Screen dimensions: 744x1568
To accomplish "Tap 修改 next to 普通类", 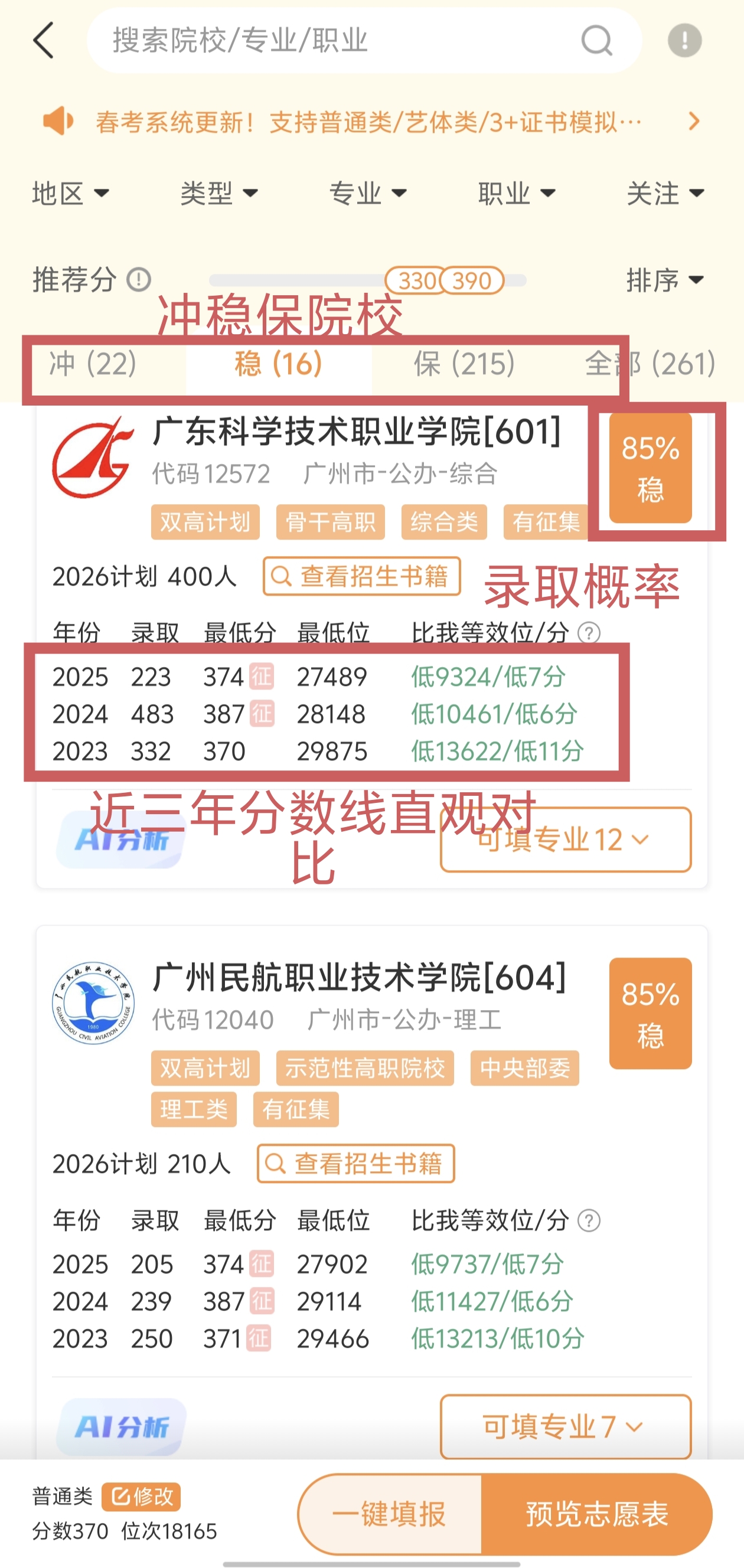I will (141, 1497).
